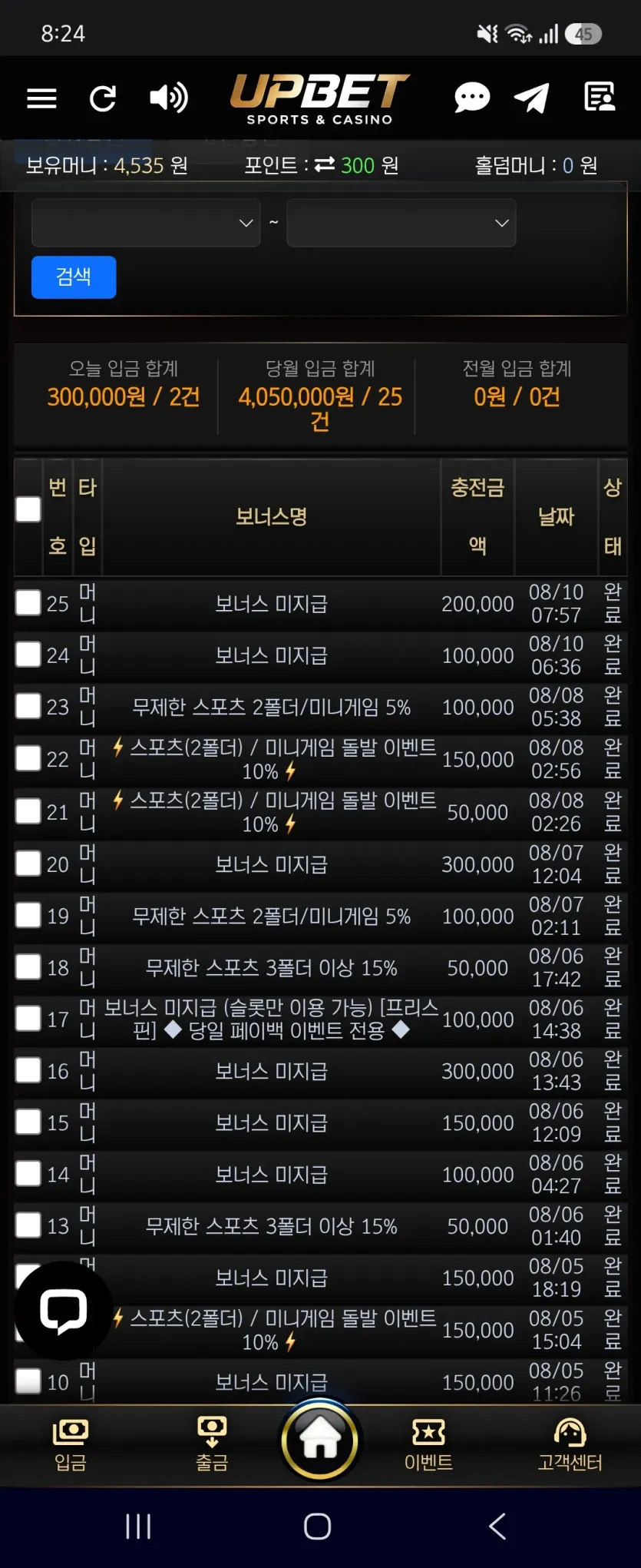Open the 이벤트 events tab

click(428, 1444)
